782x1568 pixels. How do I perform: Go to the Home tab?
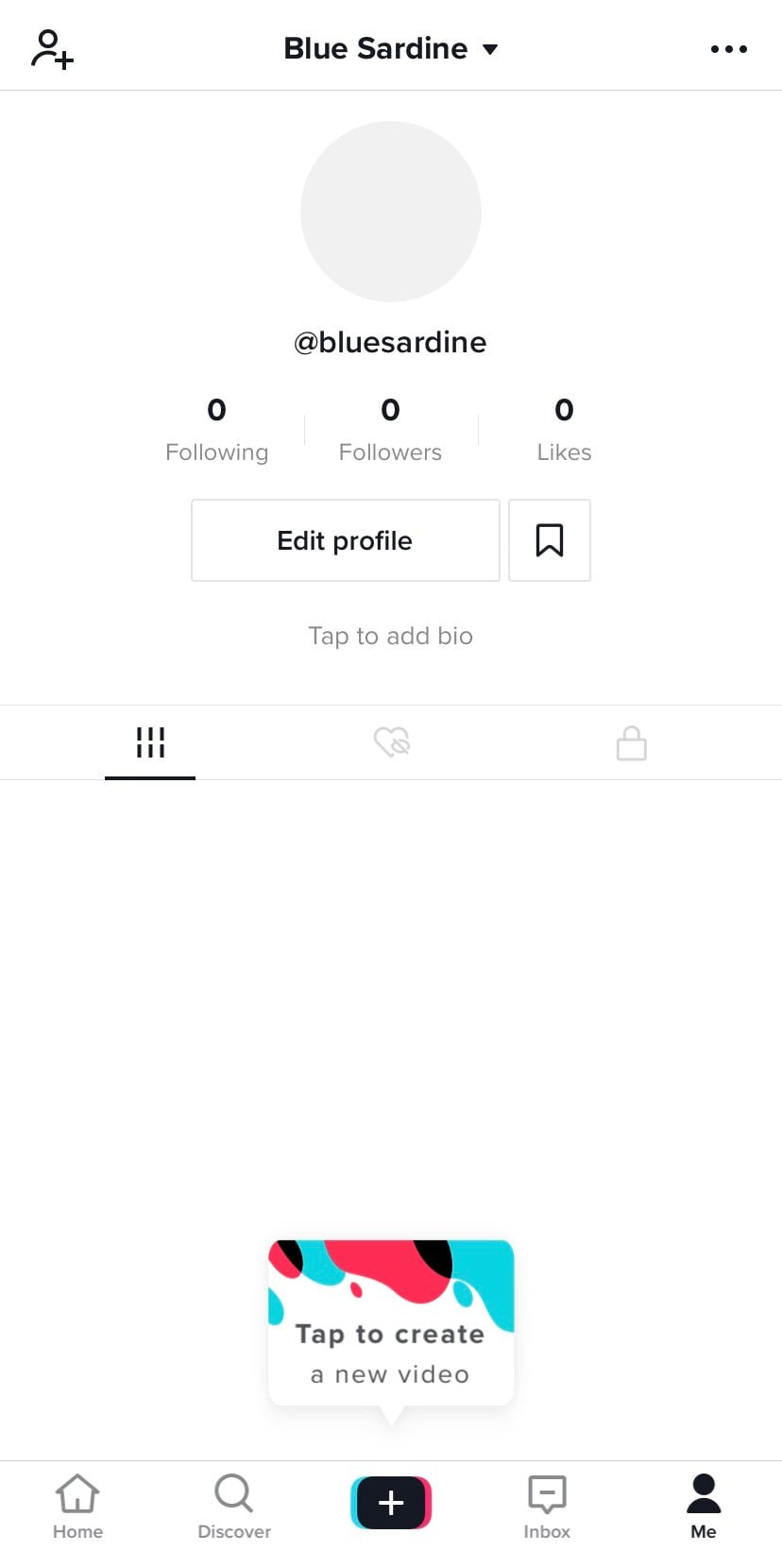[x=77, y=1507]
